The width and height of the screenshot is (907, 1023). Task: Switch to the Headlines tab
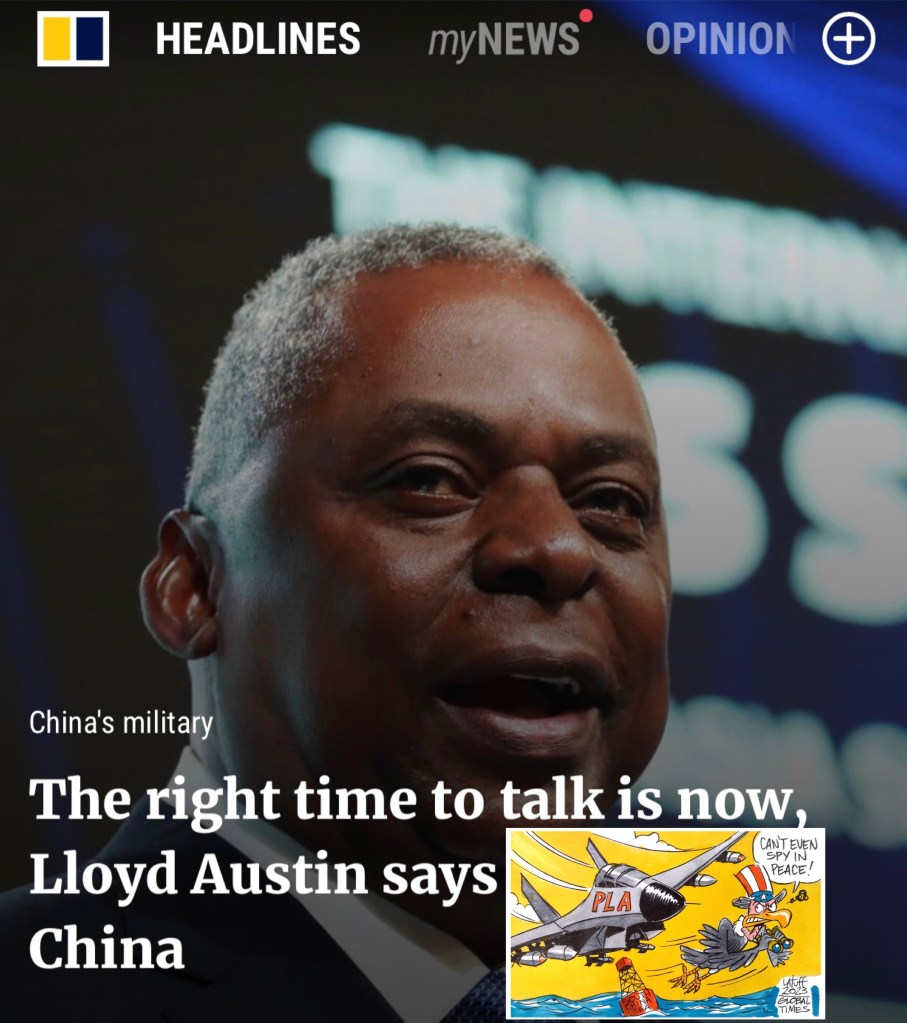click(258, 40)
